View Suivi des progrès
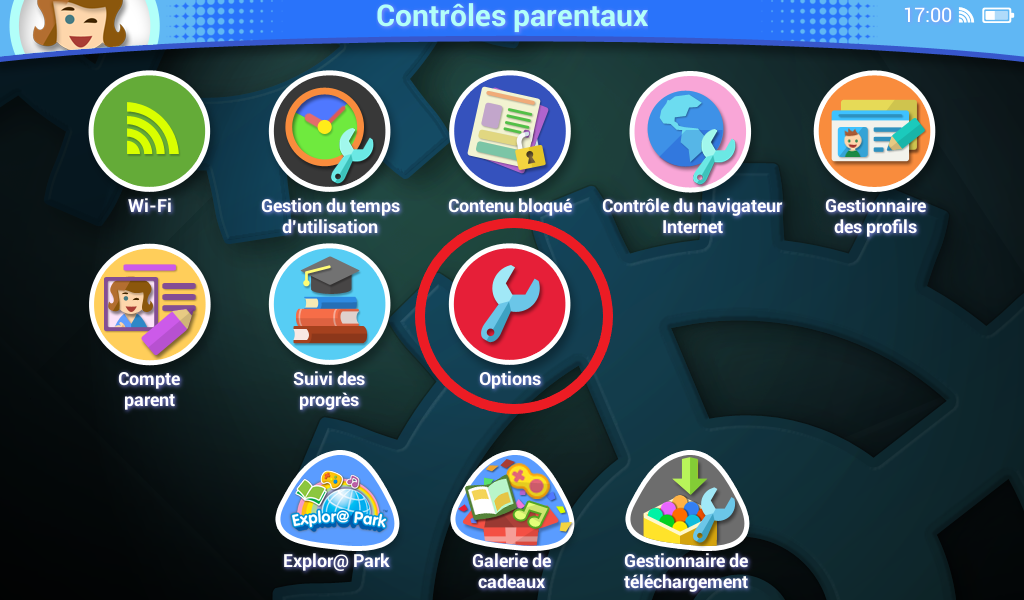 coord(329,305)
